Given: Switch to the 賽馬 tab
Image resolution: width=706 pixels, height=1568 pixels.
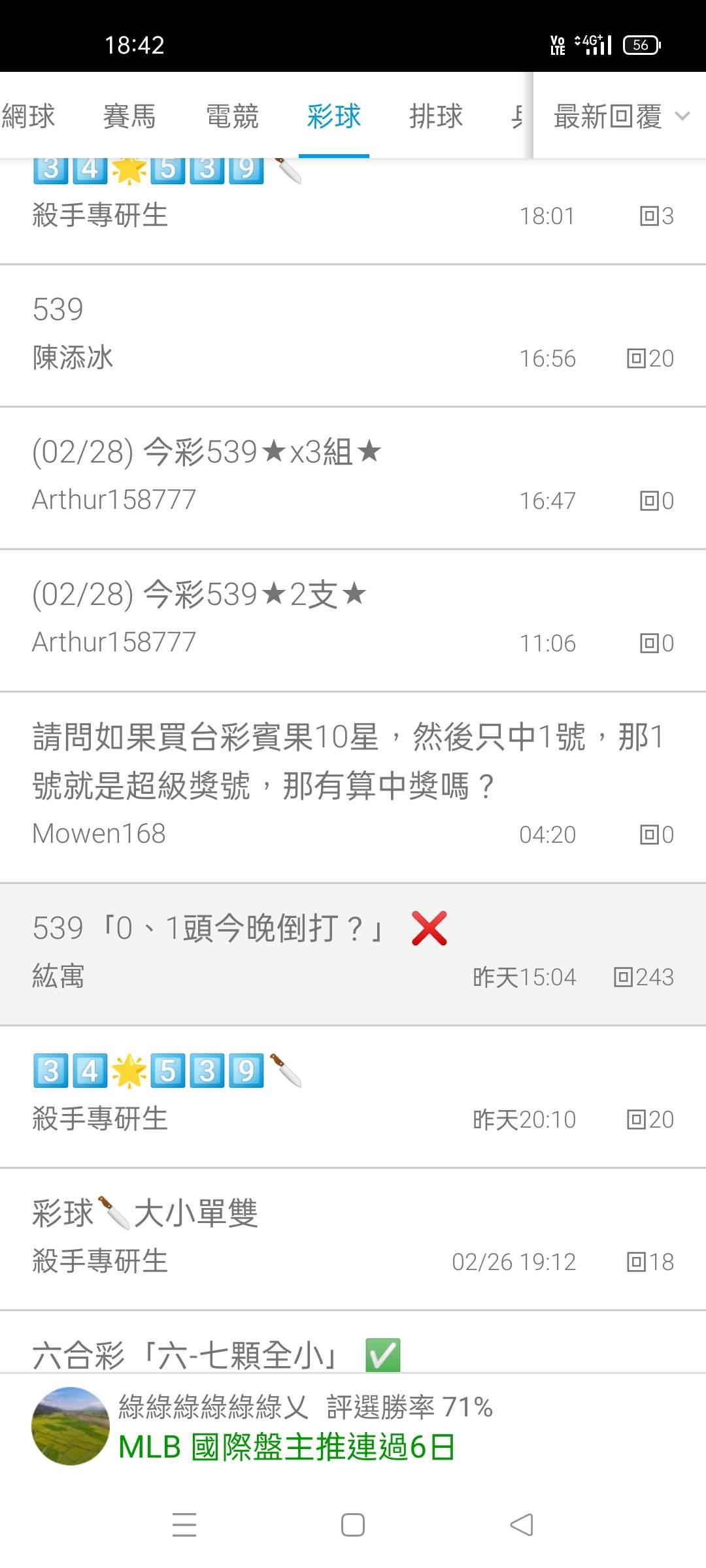Looking at the screenshot, I should tap(129, 116).
